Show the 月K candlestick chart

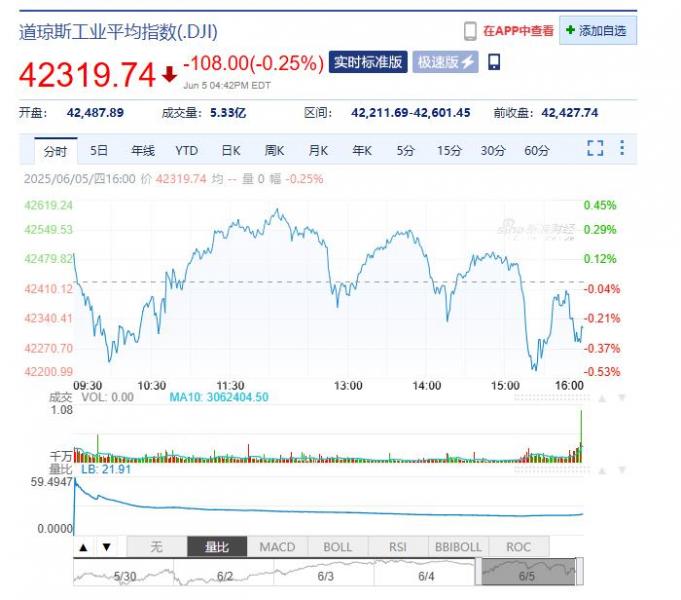tap(318, 151)
